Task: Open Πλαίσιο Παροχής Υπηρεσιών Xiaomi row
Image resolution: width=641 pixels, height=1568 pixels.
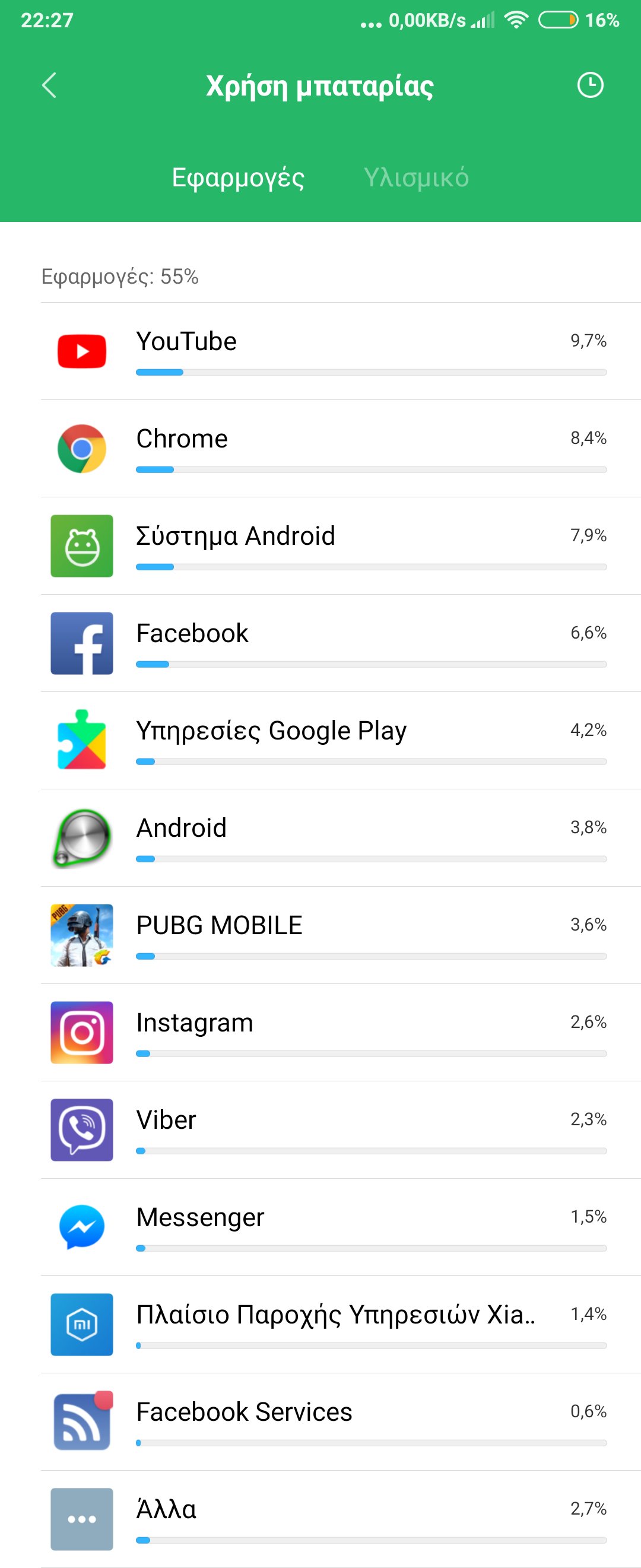Action: 340,1325
